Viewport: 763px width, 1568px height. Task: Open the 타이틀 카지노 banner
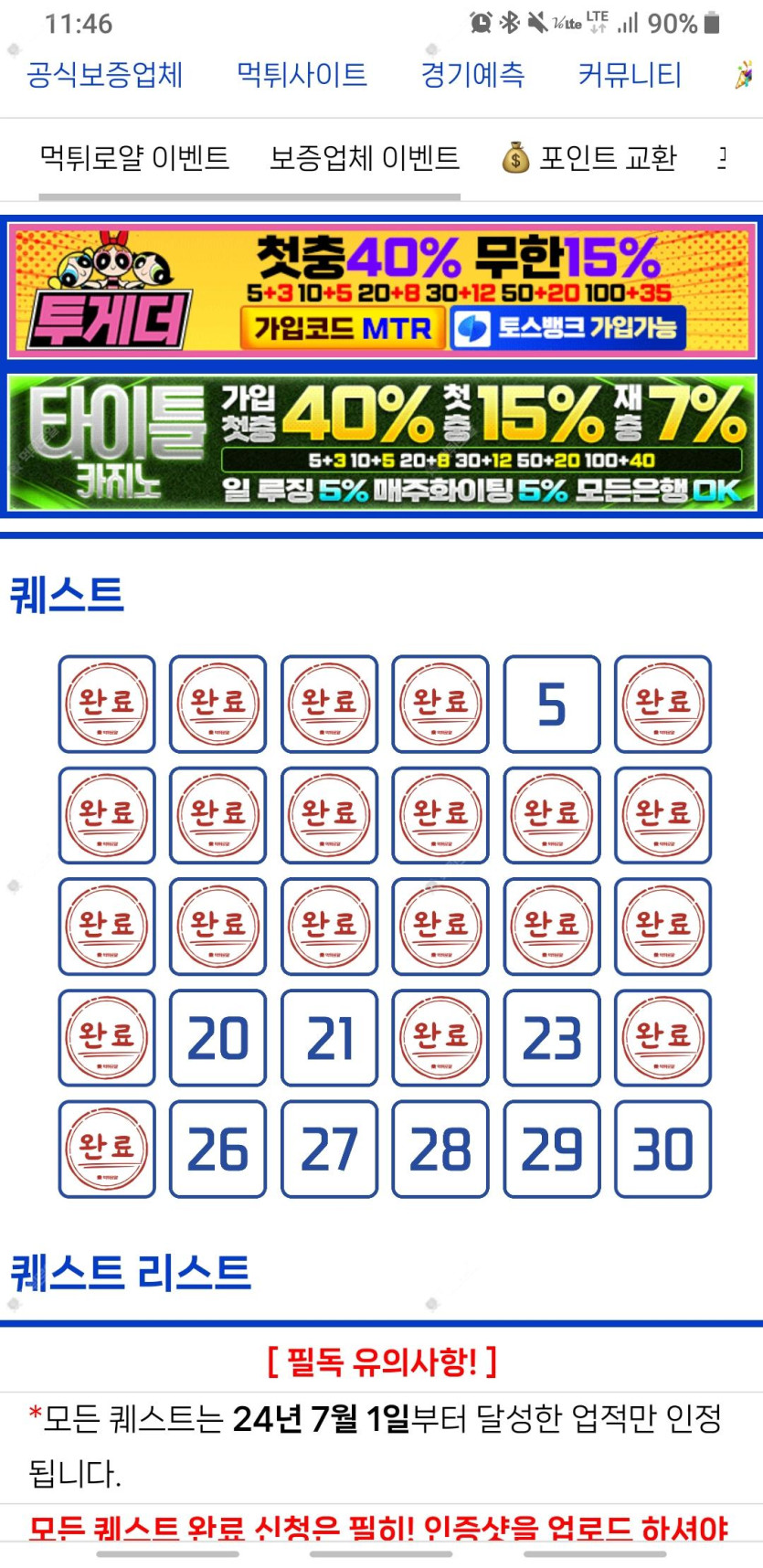click(381, 442)
